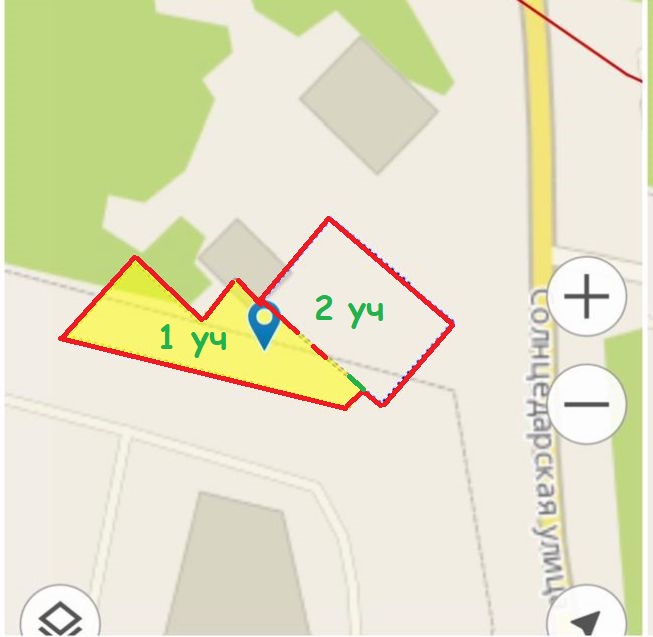653x637 pixels.
Task: Zoom in on the map
Action: click(x=587, y=298)
